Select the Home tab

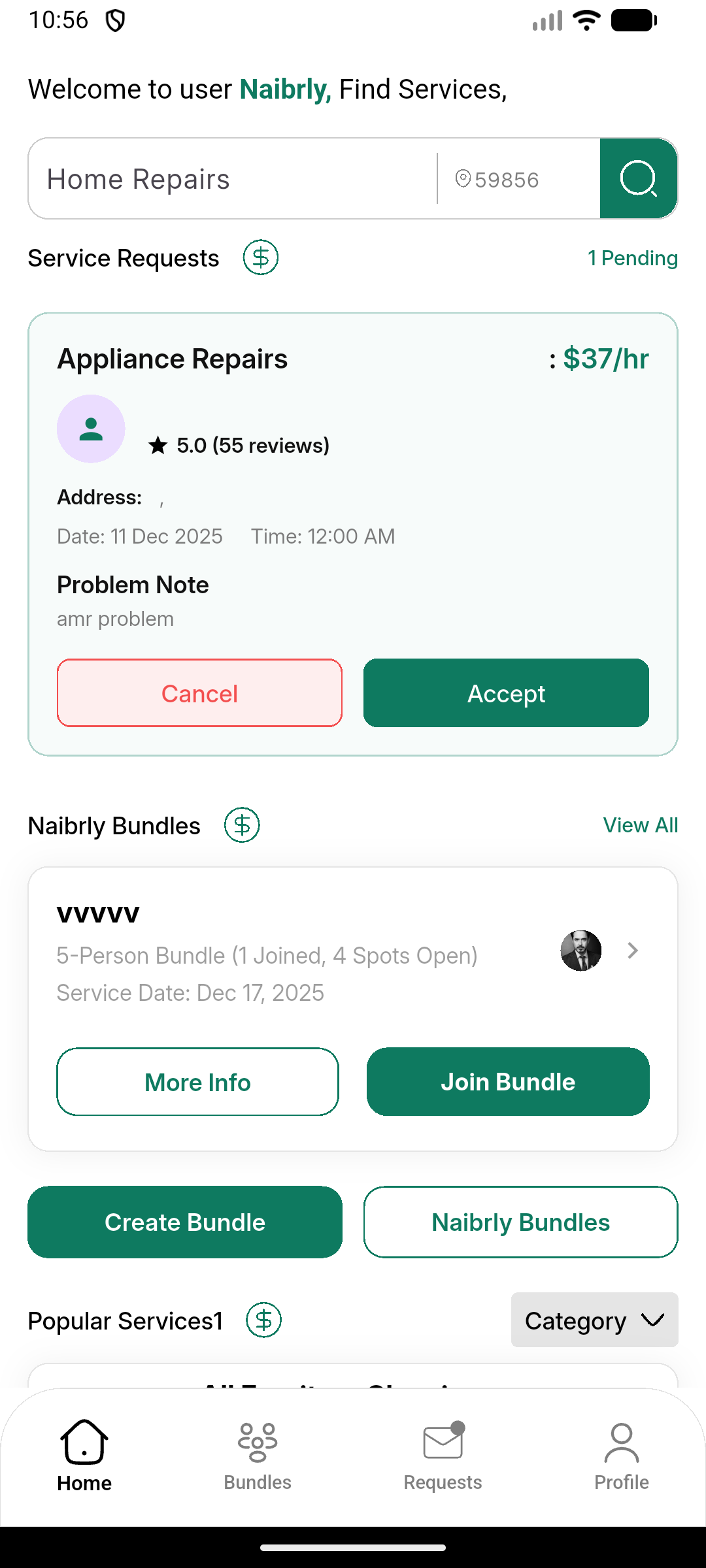pos(84,1456)
